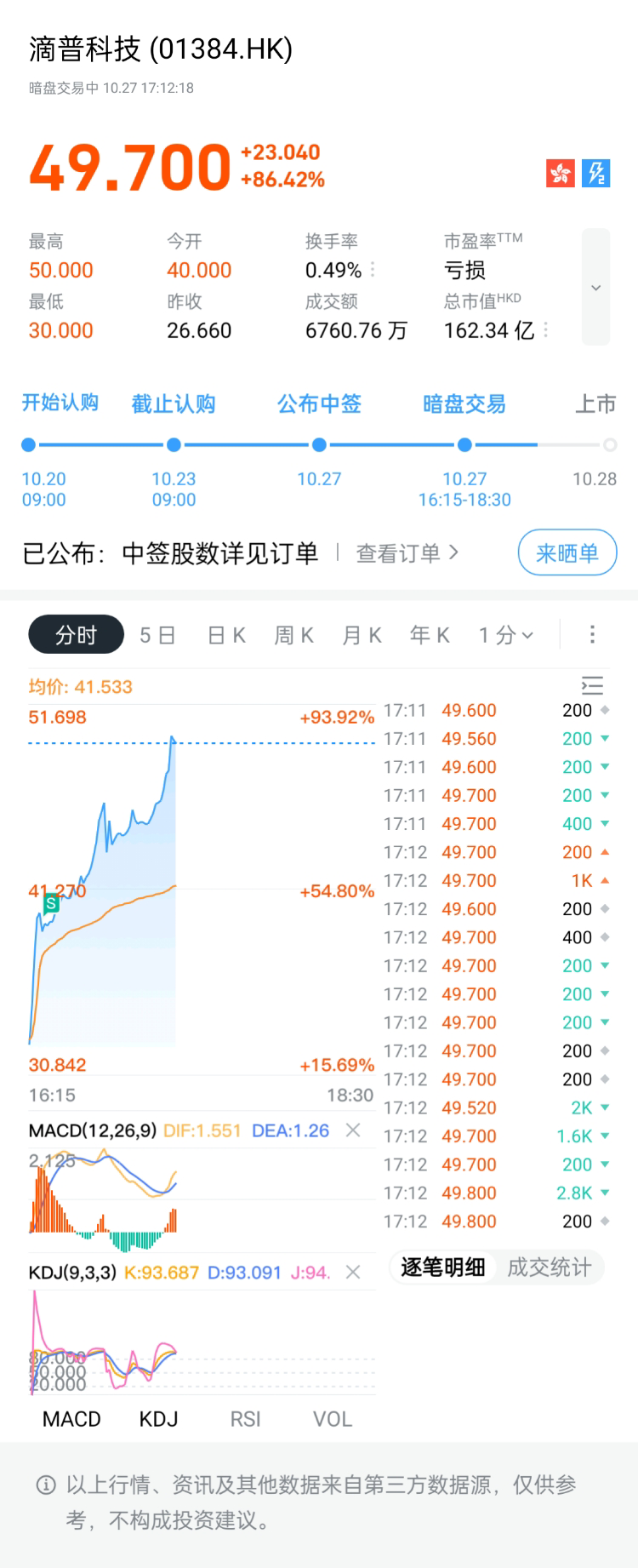The width and height of the screenshot is (638, 1568).
Task: Select the MACD indicator tab
Action: [x=71, y=1419]
